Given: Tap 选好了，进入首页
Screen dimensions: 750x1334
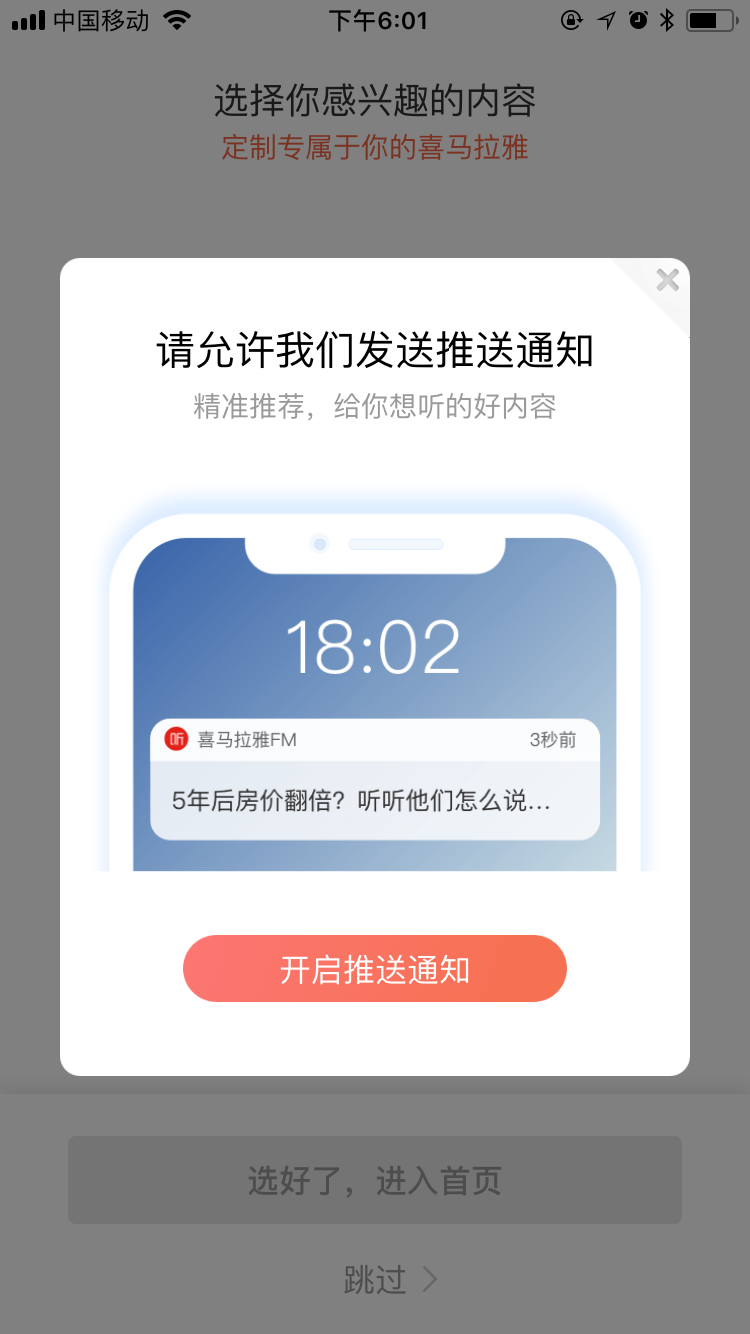Looking at the screenshot, I should pos(375,1180).
